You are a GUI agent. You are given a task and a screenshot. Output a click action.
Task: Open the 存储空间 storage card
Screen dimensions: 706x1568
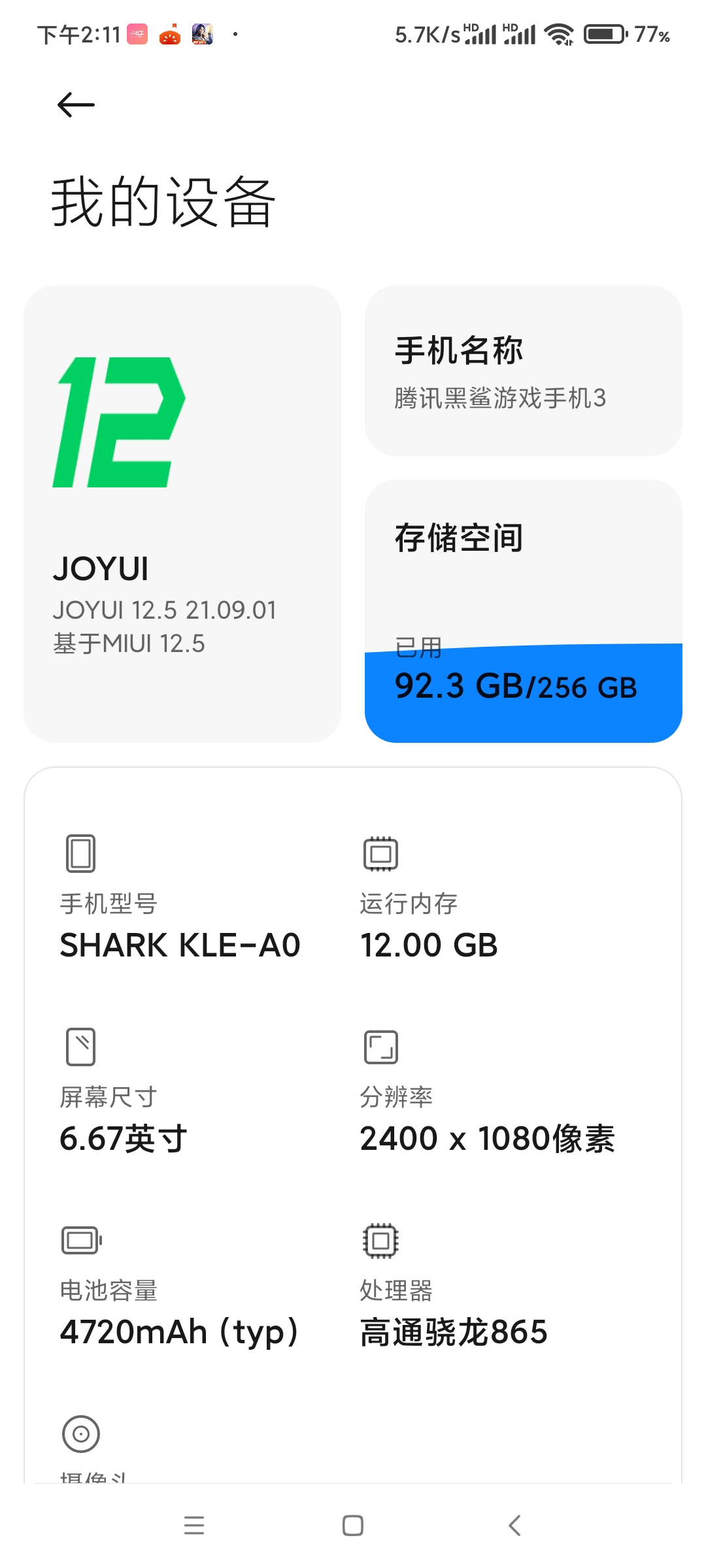(x=523, y=611)
